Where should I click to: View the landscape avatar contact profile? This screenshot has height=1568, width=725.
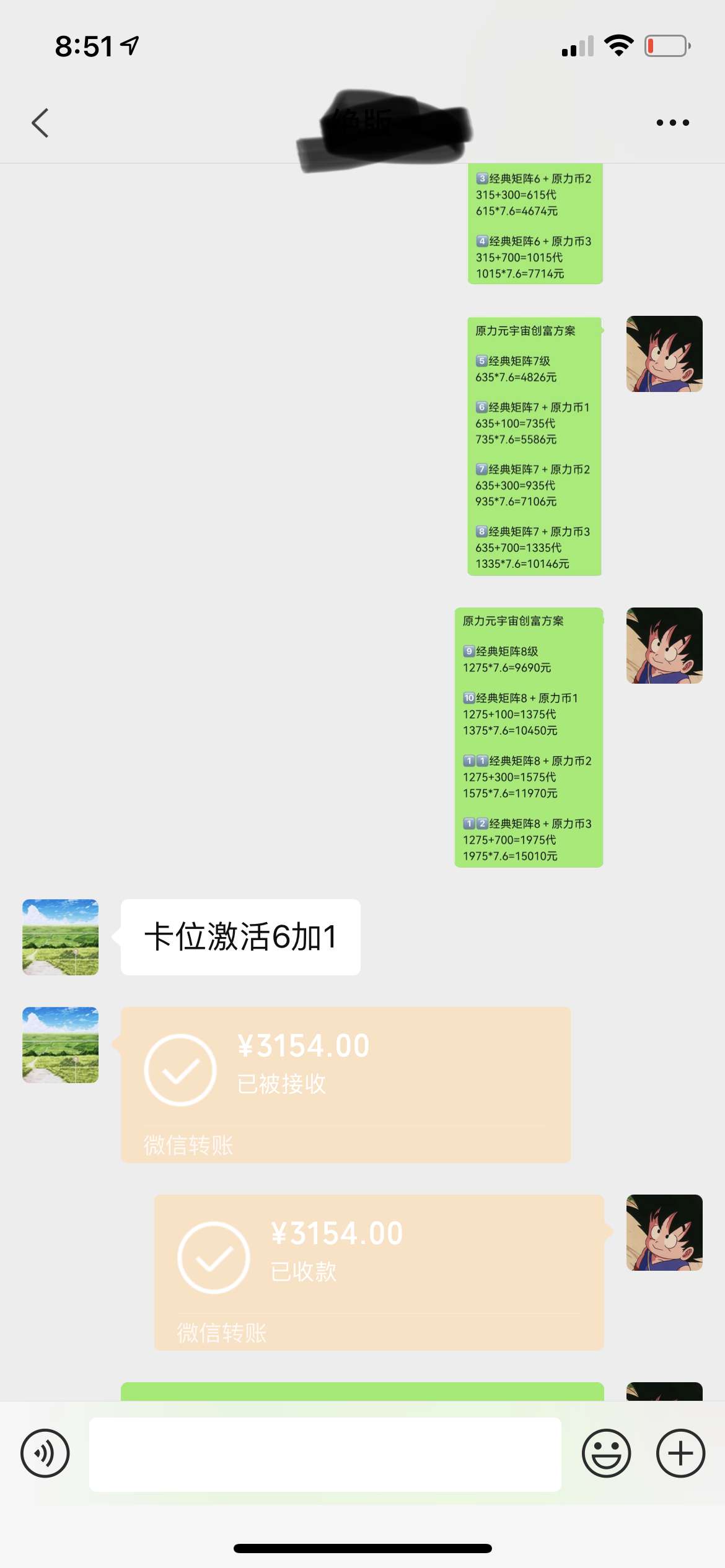click(x=60, y=936)
